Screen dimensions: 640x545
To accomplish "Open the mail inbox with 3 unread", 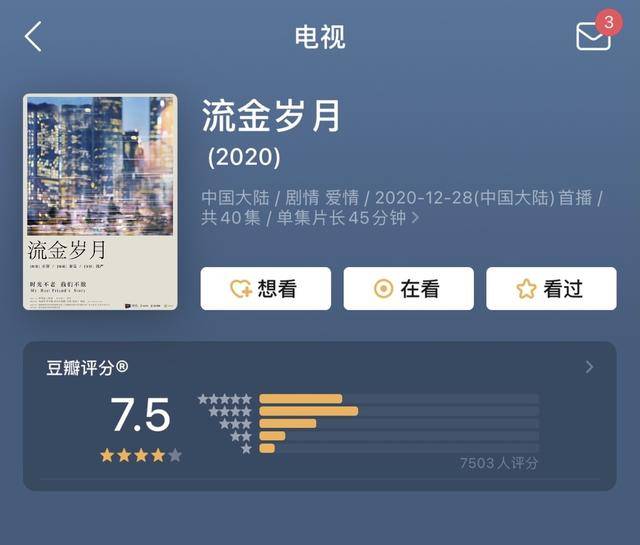I will click(595, 35).
